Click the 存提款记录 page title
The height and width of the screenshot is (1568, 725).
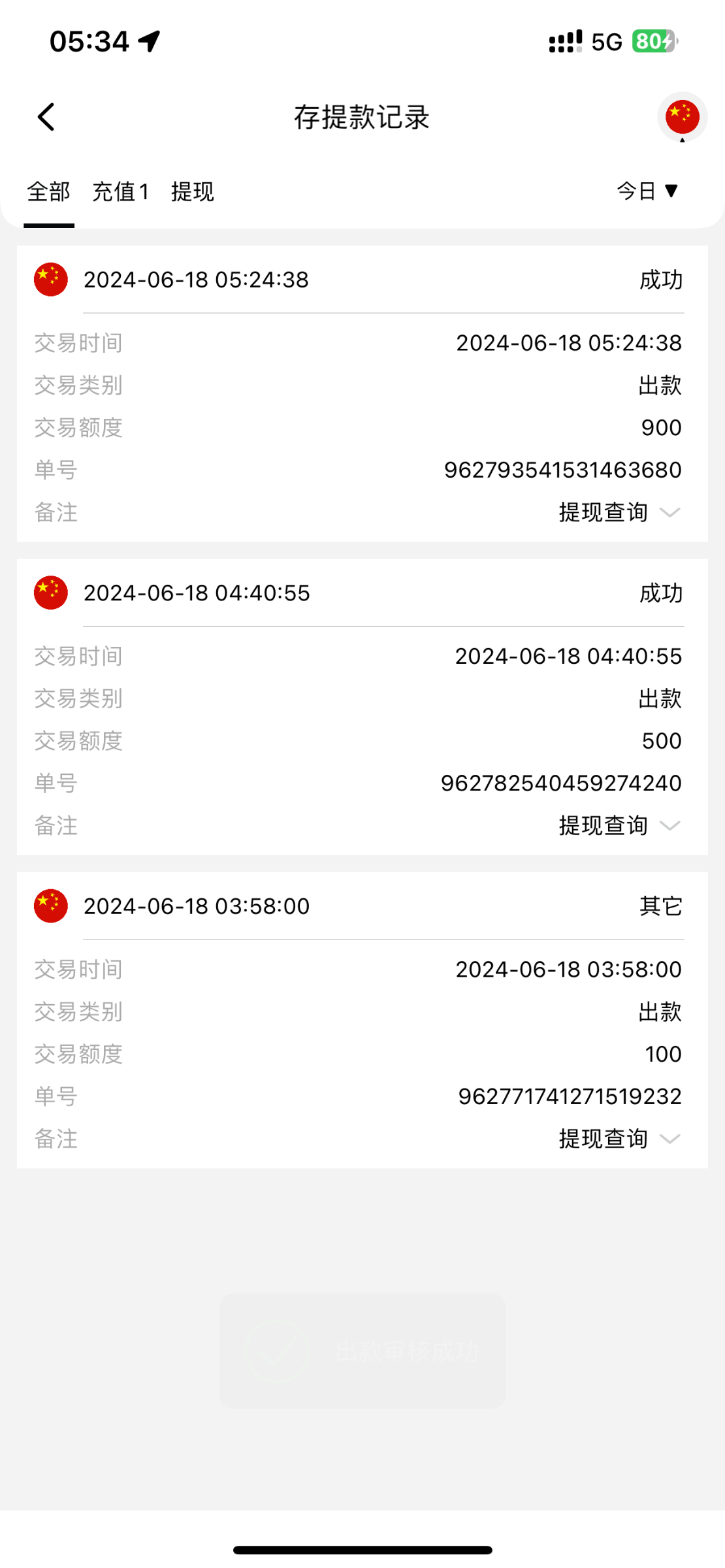coord(362,118)
